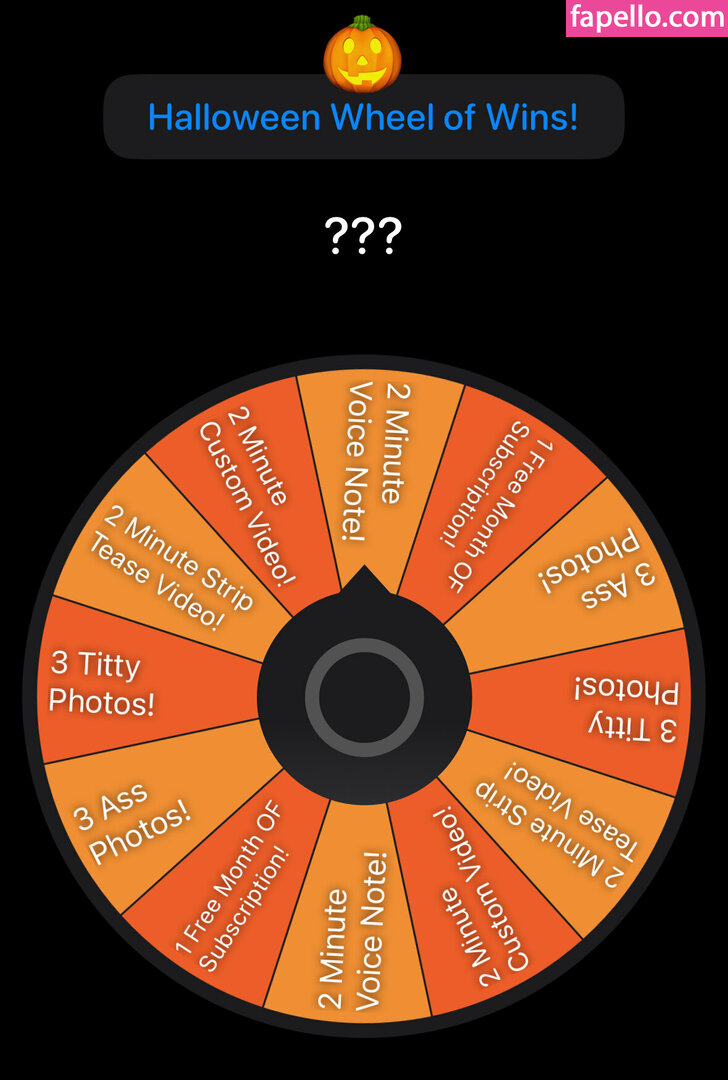Spin the wheel using the center button
This screenshot has height=1080, width=728.
pyautogui.click(x=364, y=690)
